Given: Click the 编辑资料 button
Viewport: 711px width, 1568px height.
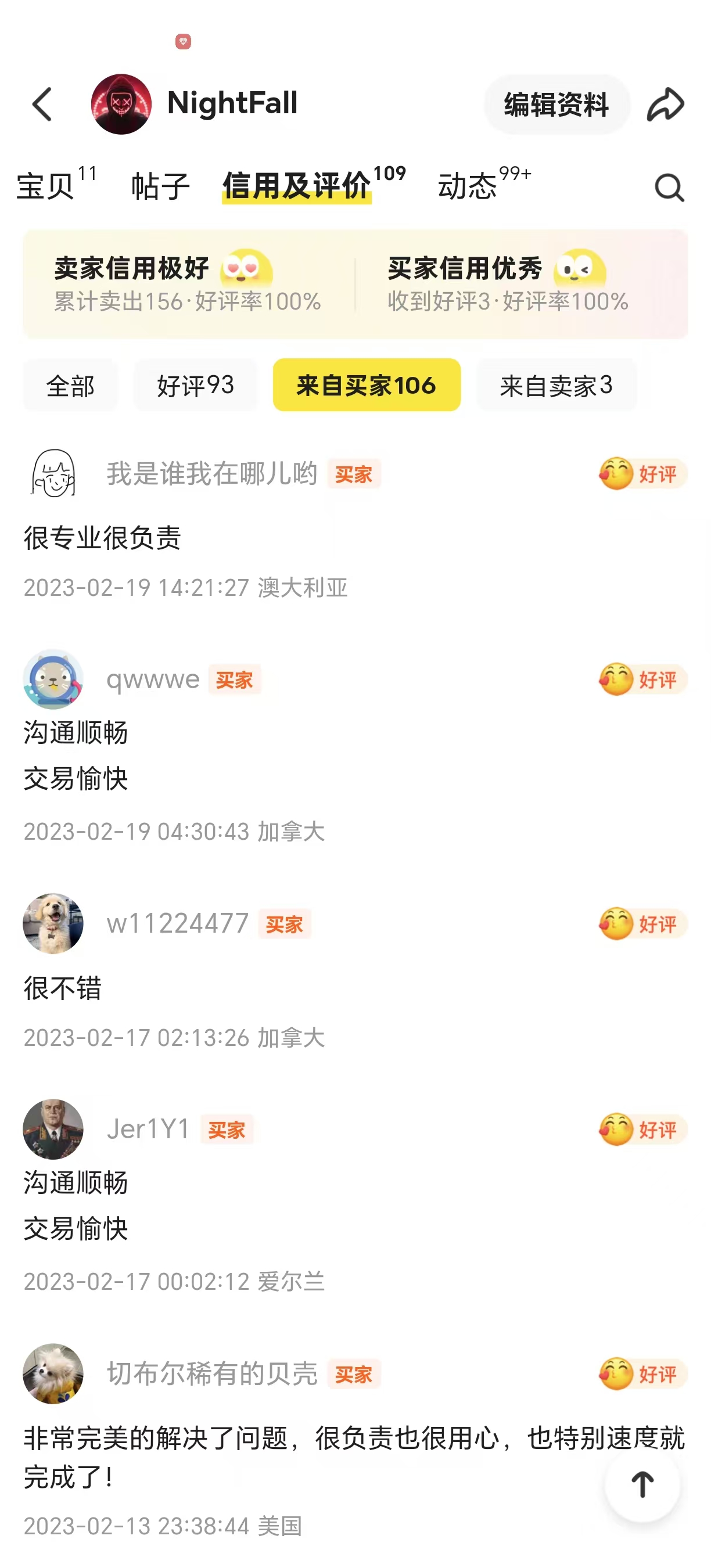Looking at the screenshot, I should point(556,105).
